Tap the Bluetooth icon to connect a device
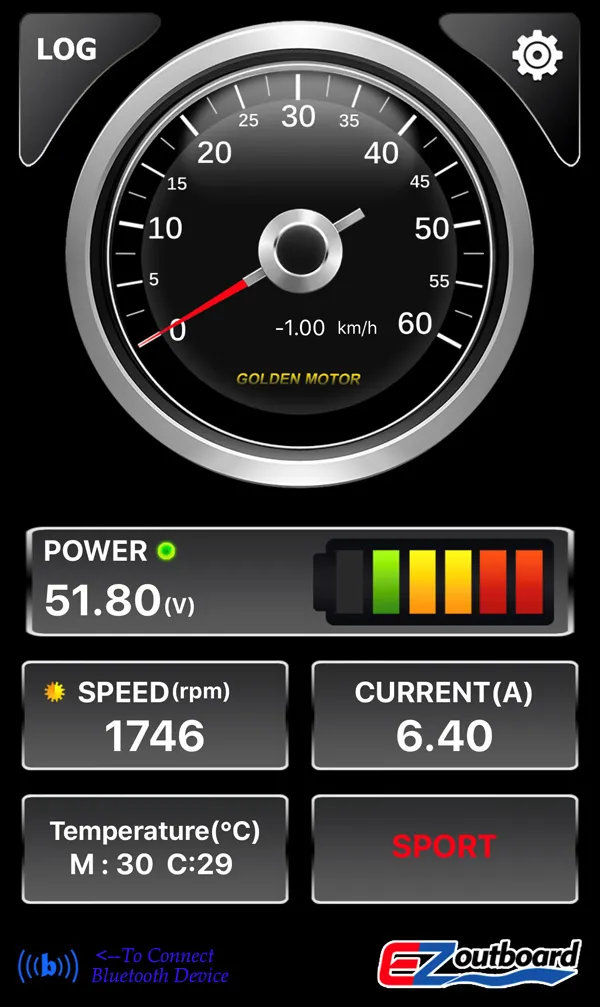Image resolution: width=600 pixels, height=1007 pixels. pyautogui.click(x=47, y=965)
